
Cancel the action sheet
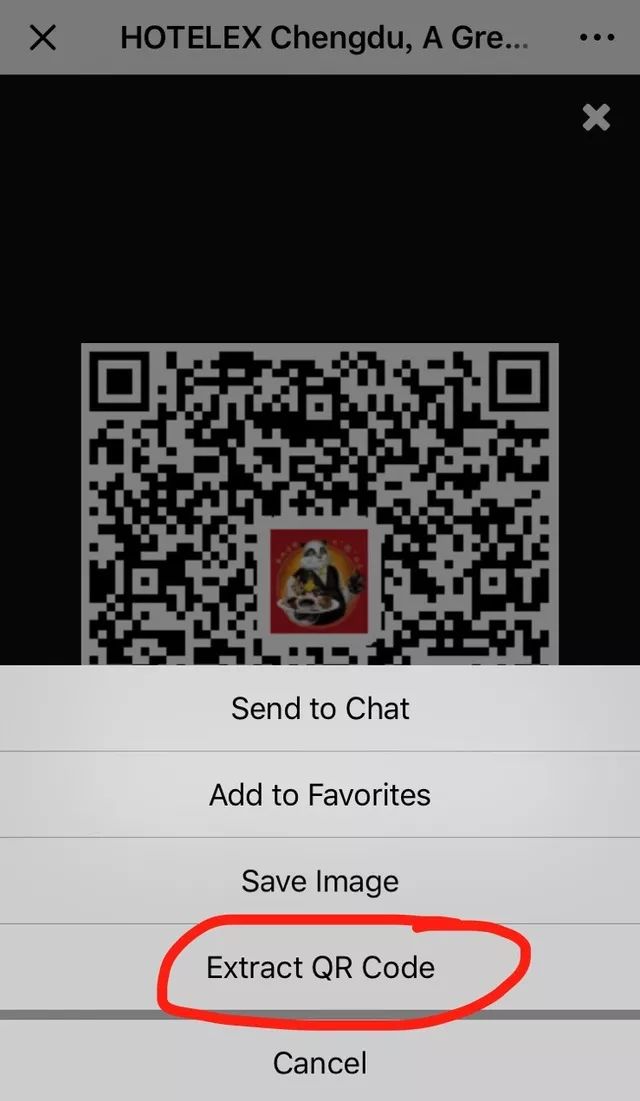(320, 1061)
